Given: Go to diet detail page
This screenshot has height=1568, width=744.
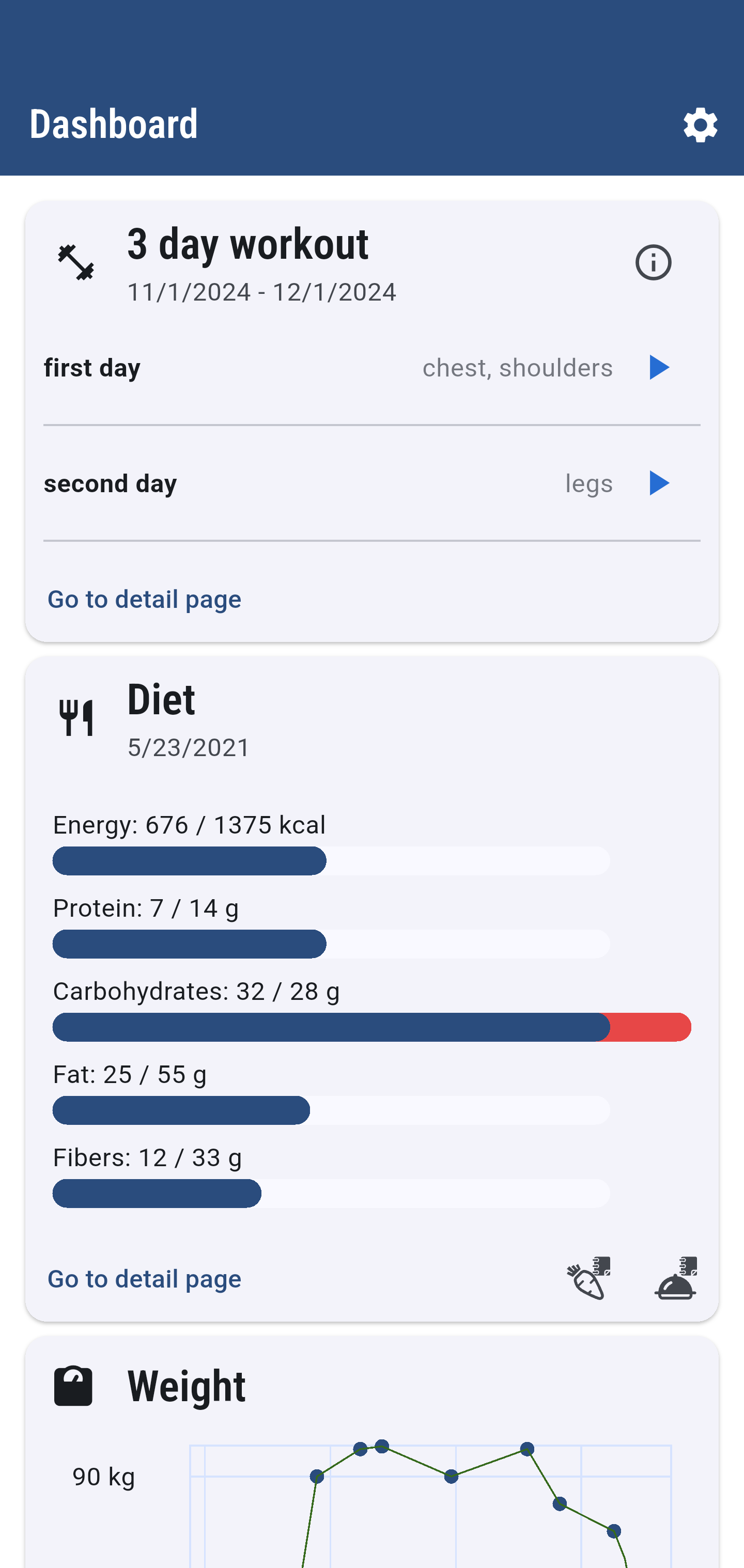Looking at the screenshot, I should click(x=144, y=1279).
